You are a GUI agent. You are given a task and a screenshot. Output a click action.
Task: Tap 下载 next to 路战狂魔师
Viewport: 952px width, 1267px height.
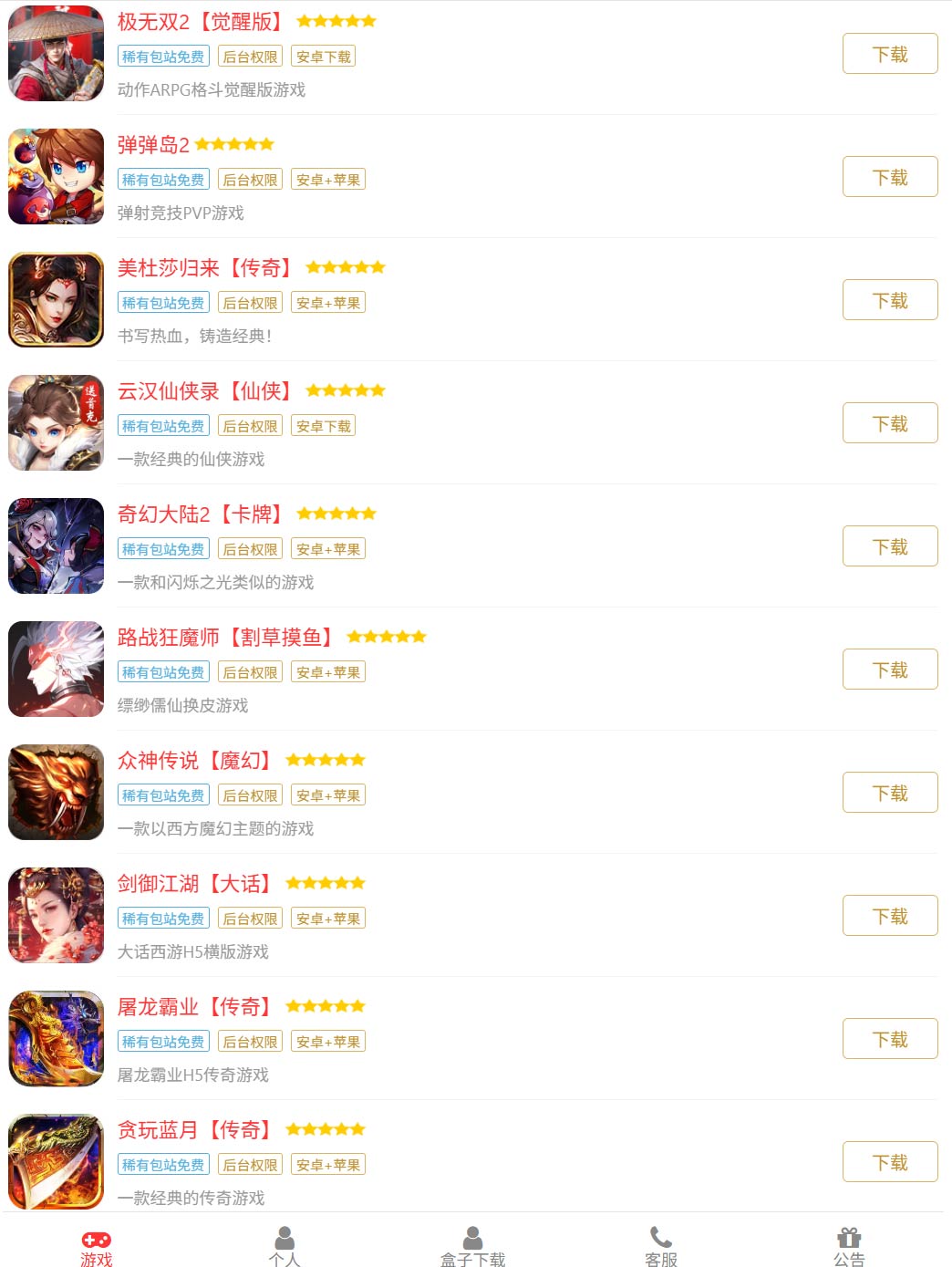[x=889, y=670]
